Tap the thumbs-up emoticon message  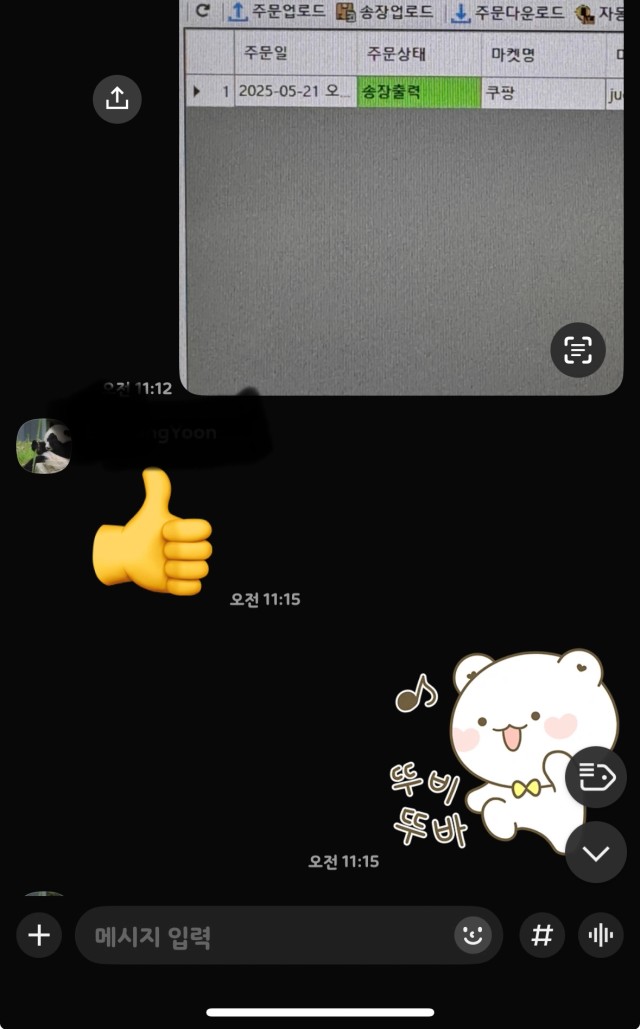[x=152, y=532]
